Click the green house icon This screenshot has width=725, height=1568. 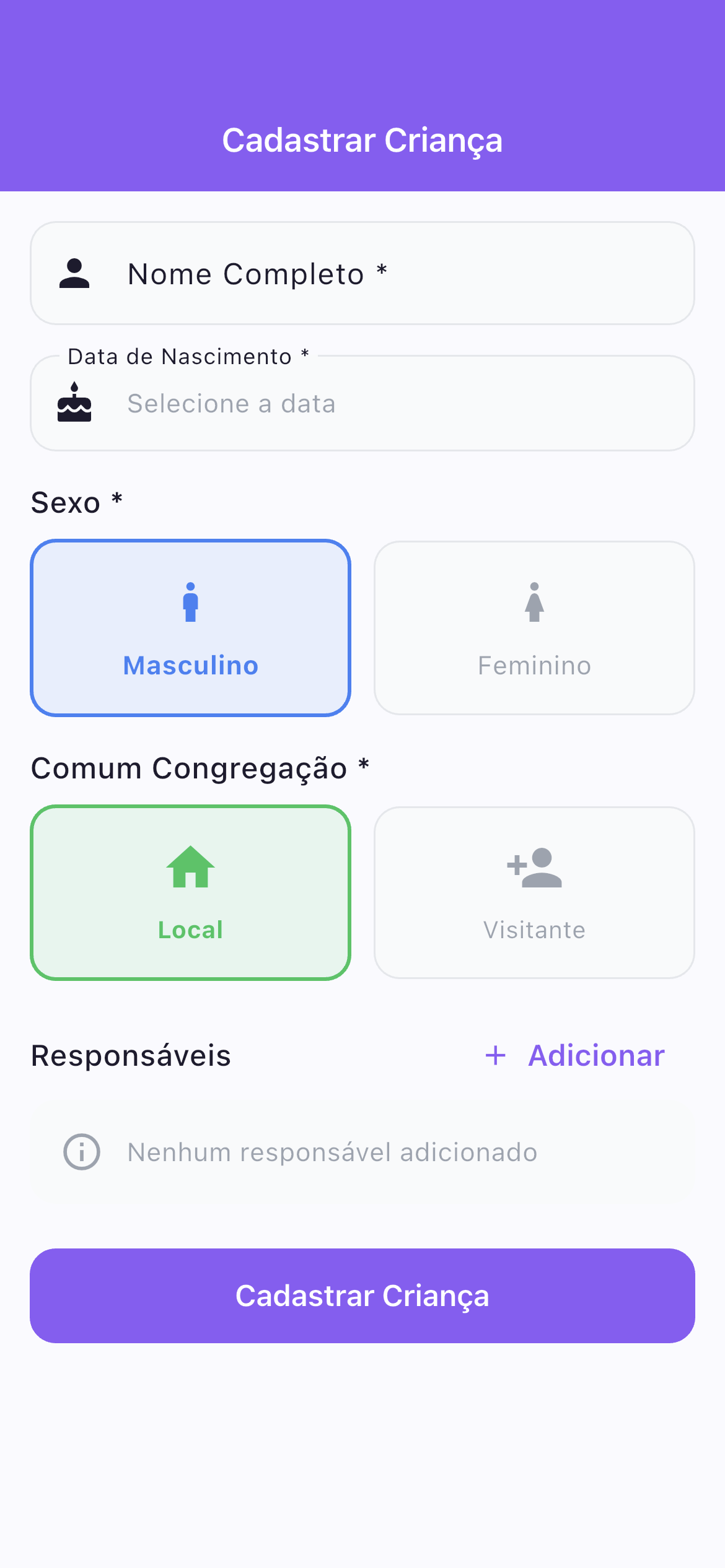(190, 870)
